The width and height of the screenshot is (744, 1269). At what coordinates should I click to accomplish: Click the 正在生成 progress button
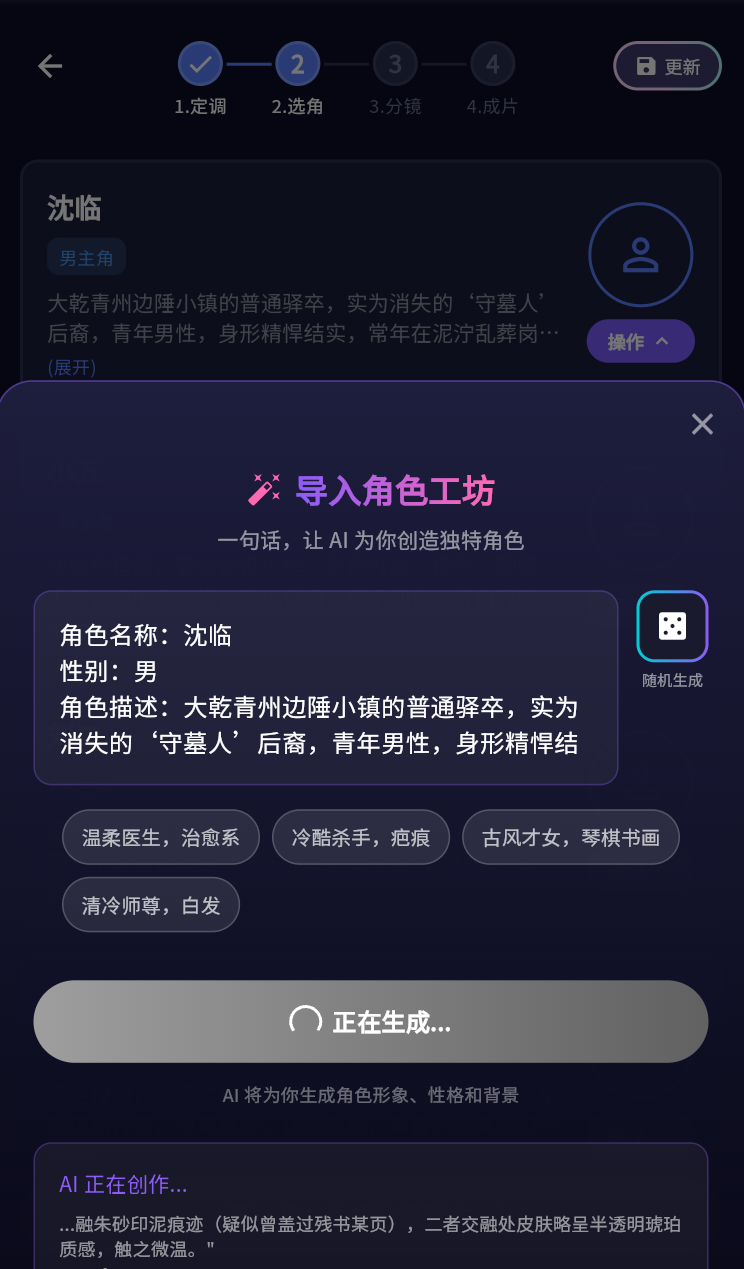(371, 1021)
